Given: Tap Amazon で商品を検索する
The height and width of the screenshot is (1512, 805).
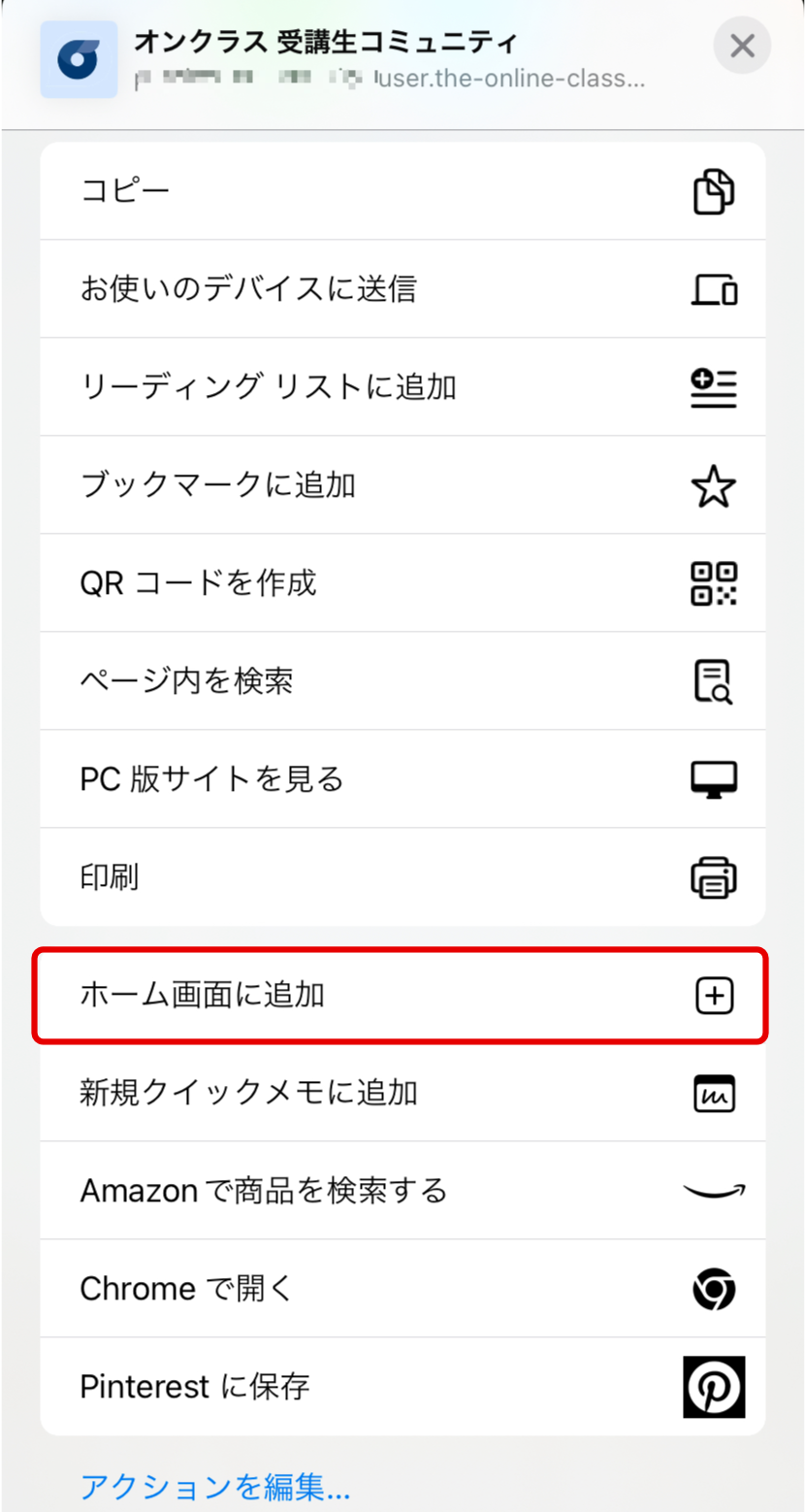Looking at the screenshot, I should point(402,1191).
